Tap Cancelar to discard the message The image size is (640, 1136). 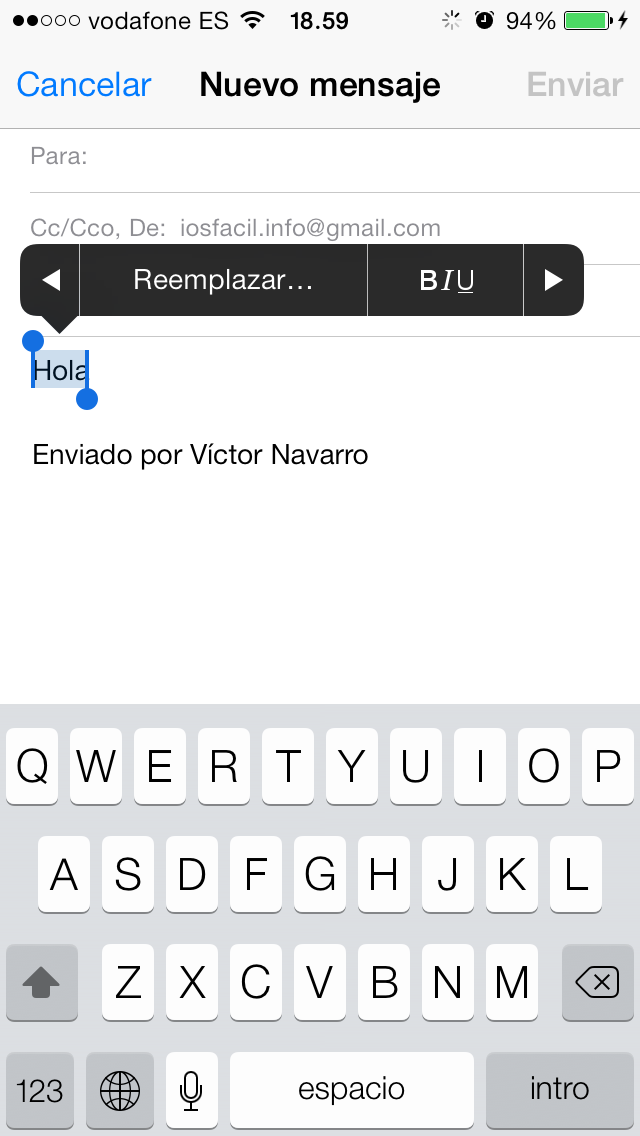84,85
